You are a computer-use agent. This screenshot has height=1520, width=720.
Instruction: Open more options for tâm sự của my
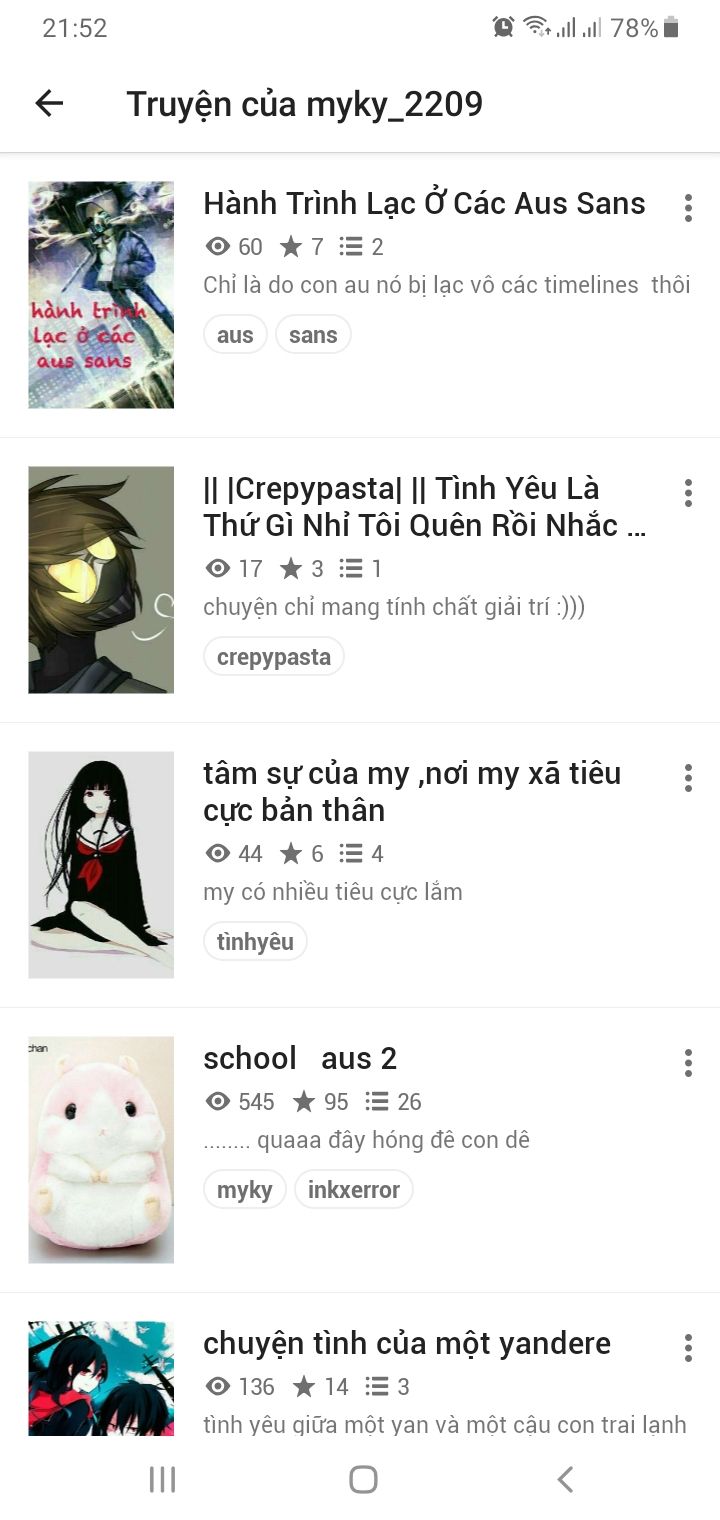click(688, 778)
